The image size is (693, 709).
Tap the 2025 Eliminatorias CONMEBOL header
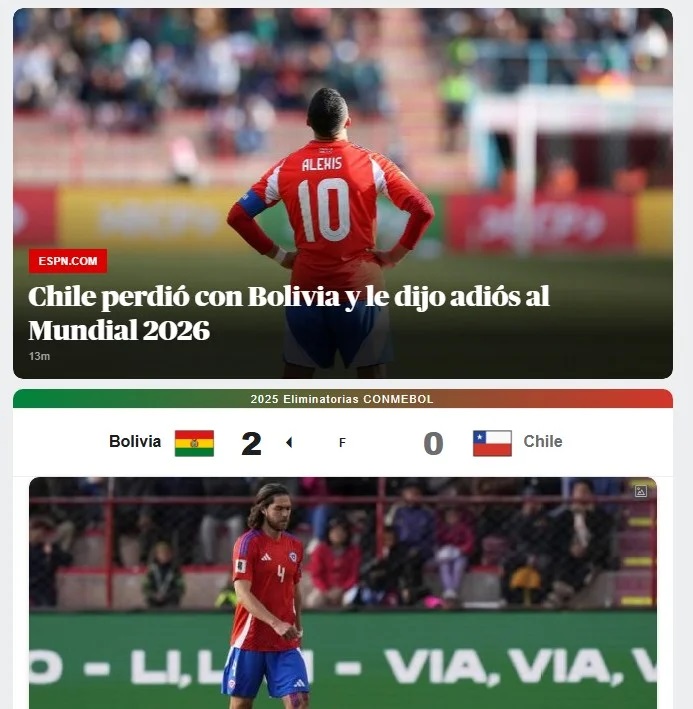pos(342,399)
